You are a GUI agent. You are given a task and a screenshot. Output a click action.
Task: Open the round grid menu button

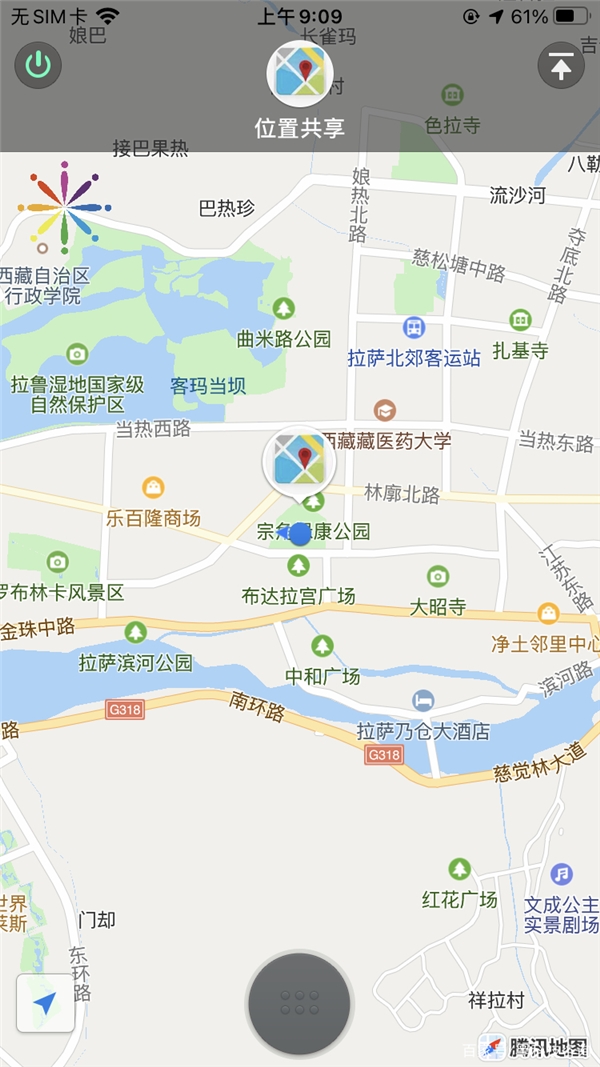[300, 1001]
